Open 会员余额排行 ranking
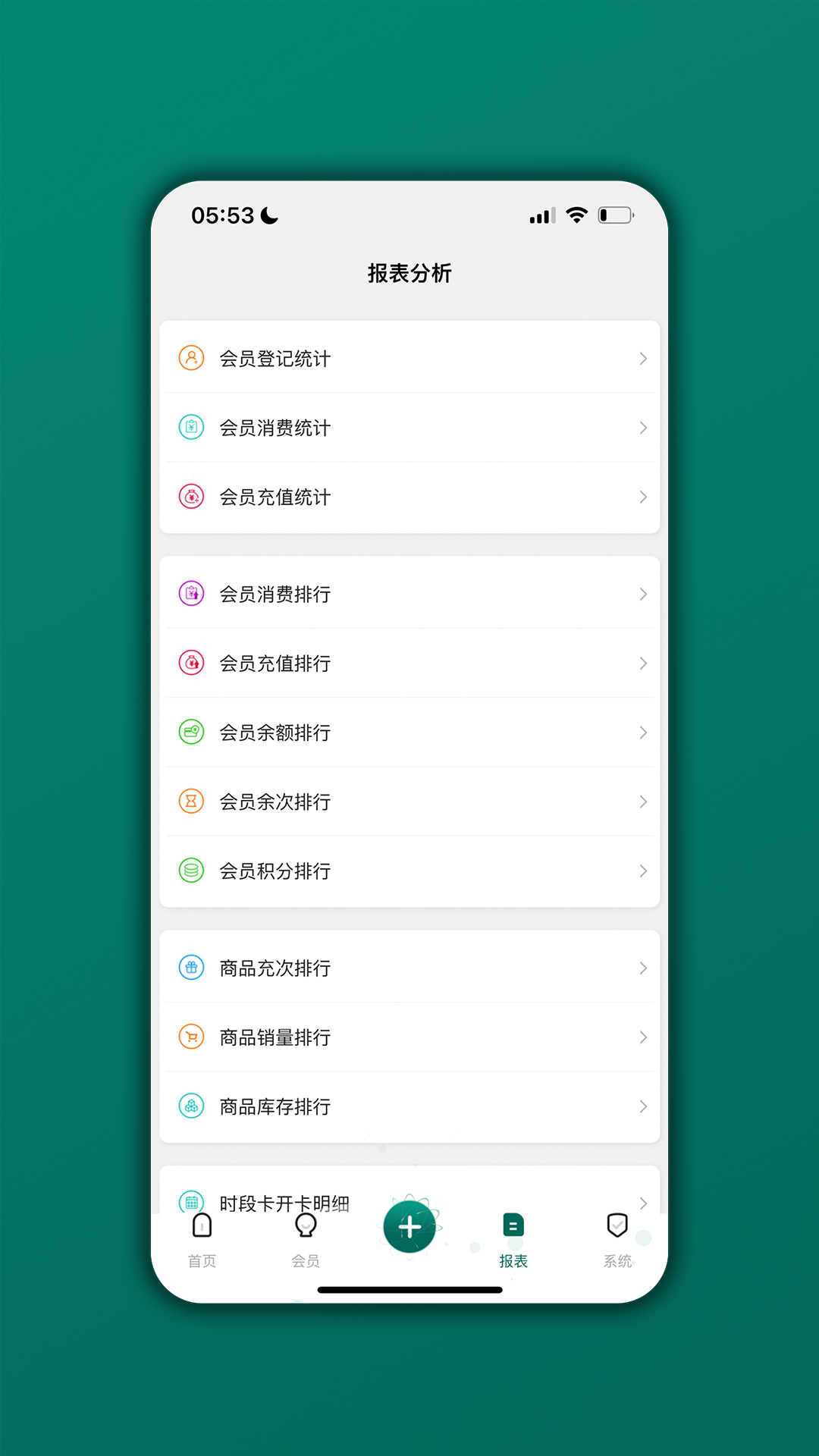Screen dimensions: 819x1456 point(409,733)
